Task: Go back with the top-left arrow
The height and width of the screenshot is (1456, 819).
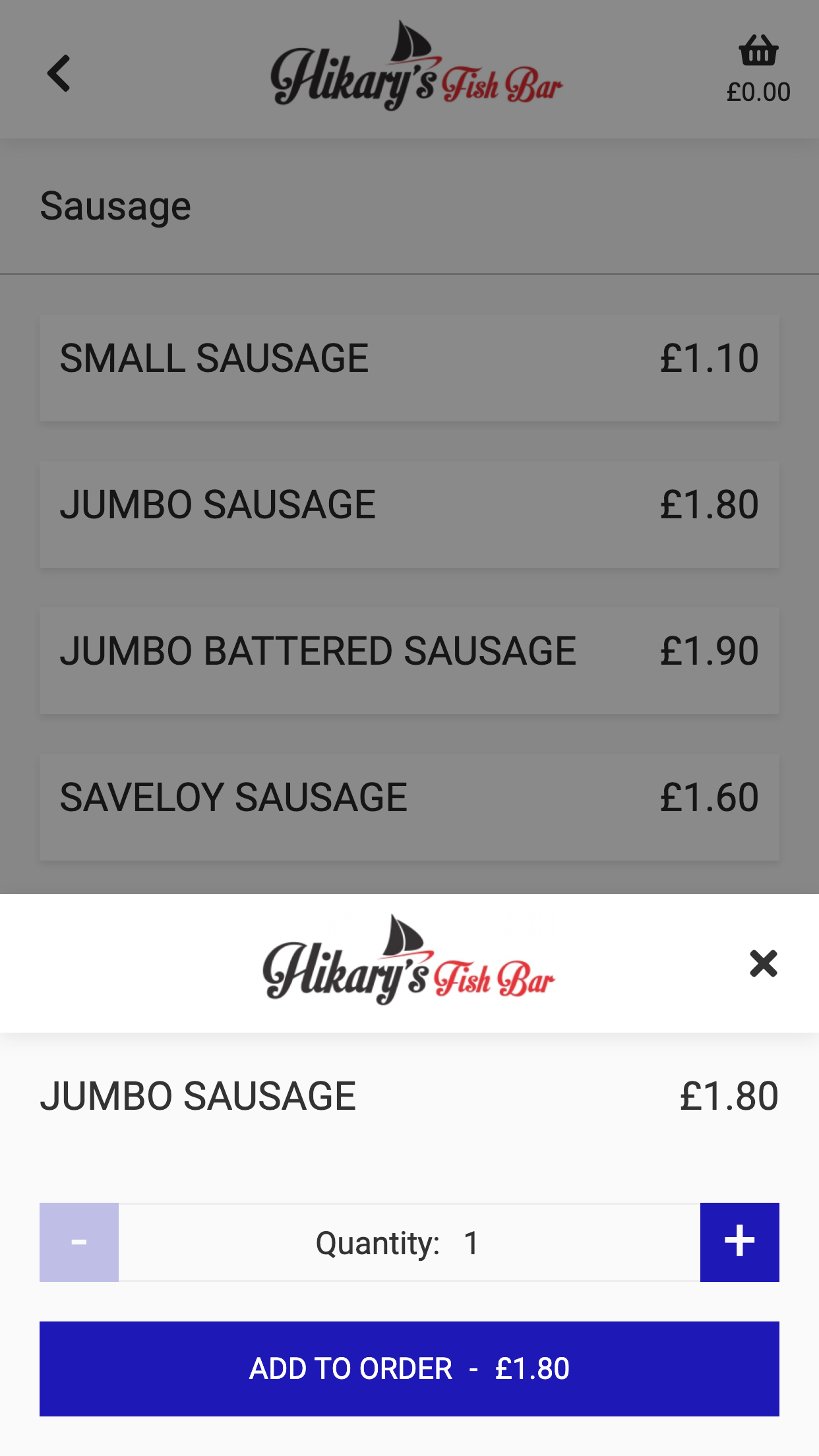Action: click(59, 73)
